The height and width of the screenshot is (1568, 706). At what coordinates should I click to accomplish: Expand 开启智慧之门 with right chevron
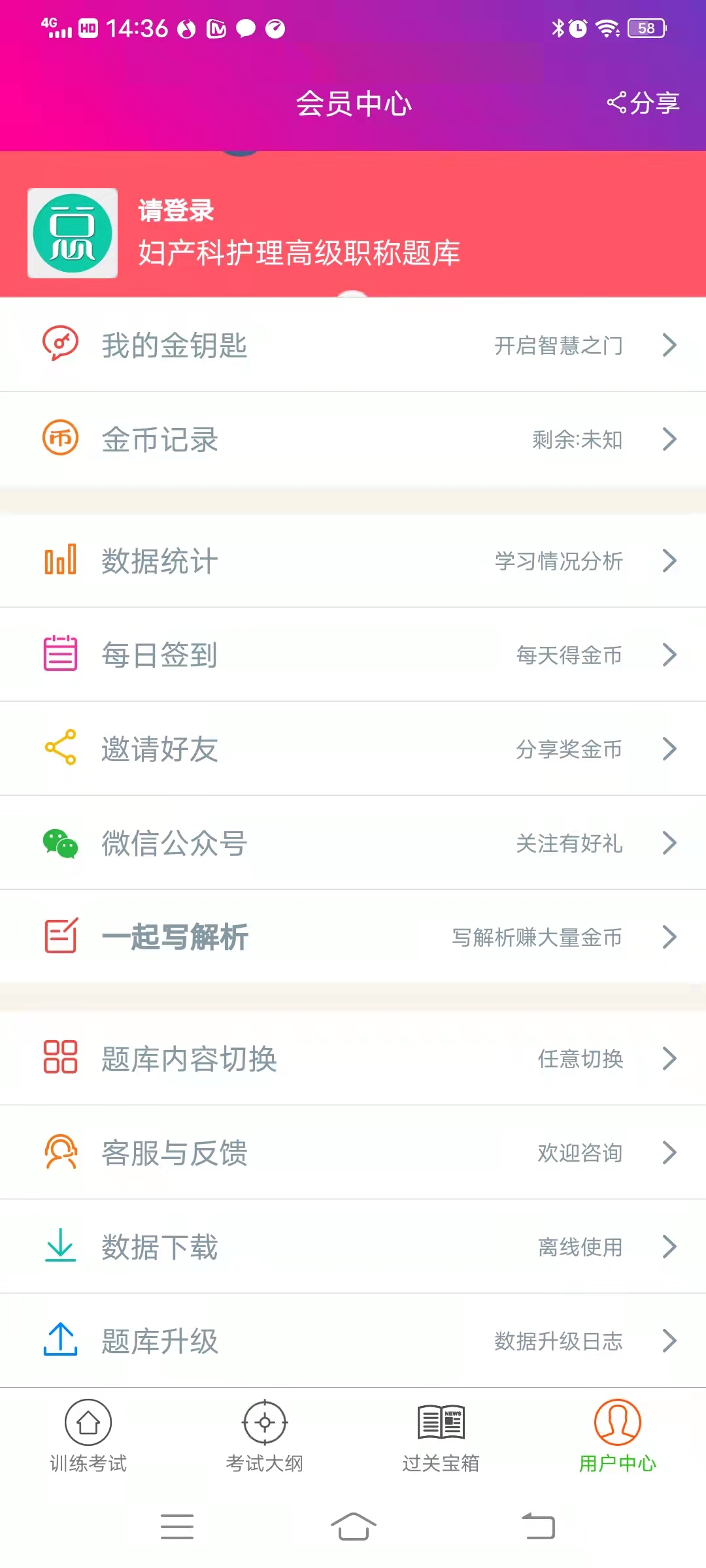point(669,345)
